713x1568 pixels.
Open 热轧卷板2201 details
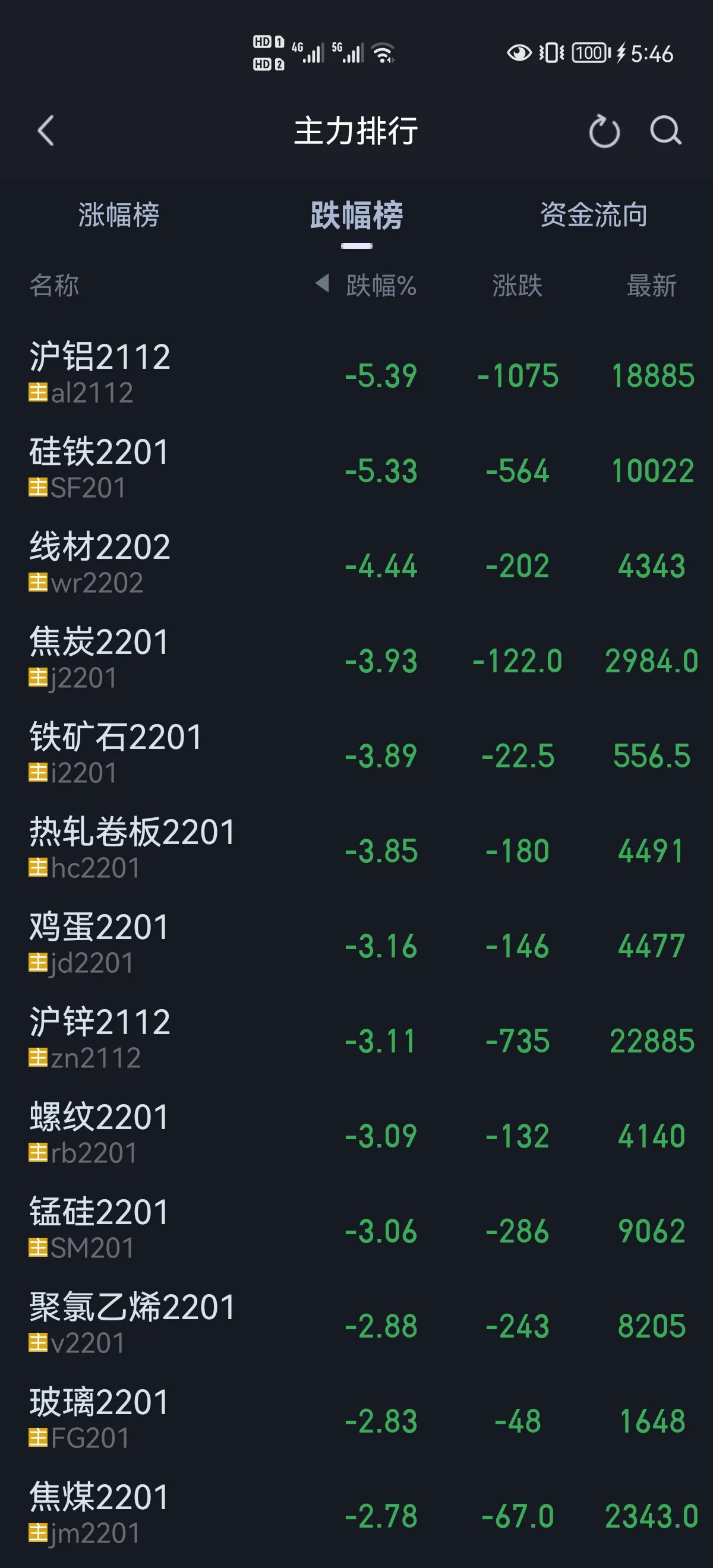(357, 850)
